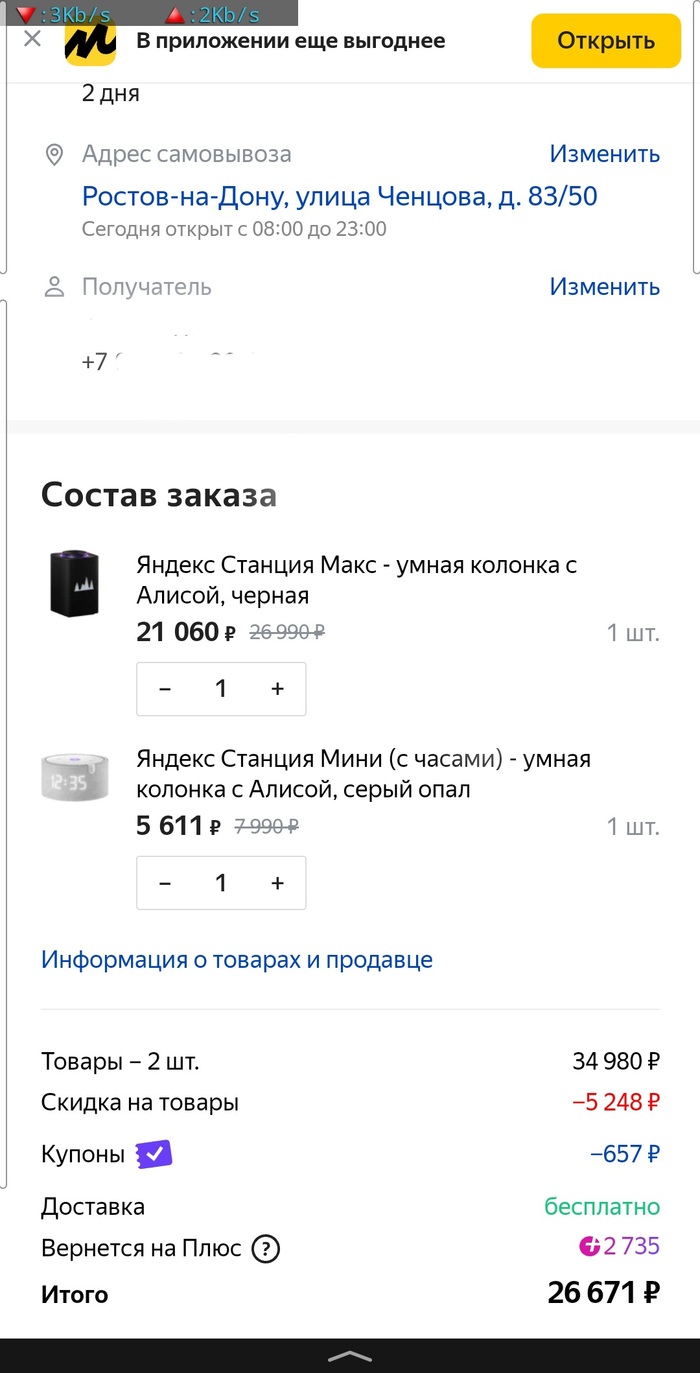
Task: Increase quantity of Яндекс Станция Макс
Action: point(278,689)
